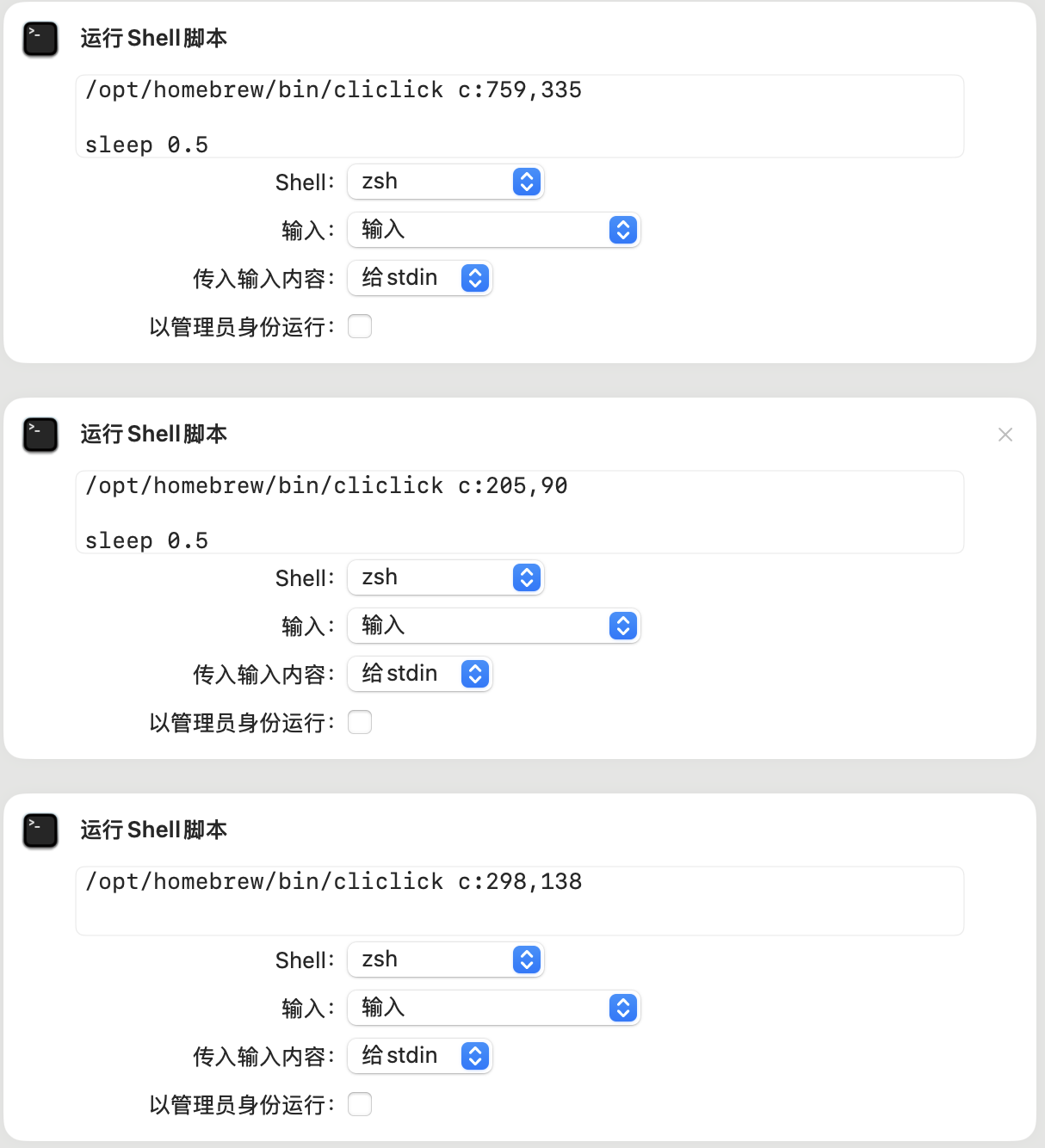Enable 以管理员身份运行 for the c:759,335 action

click(x=360, y=326)
